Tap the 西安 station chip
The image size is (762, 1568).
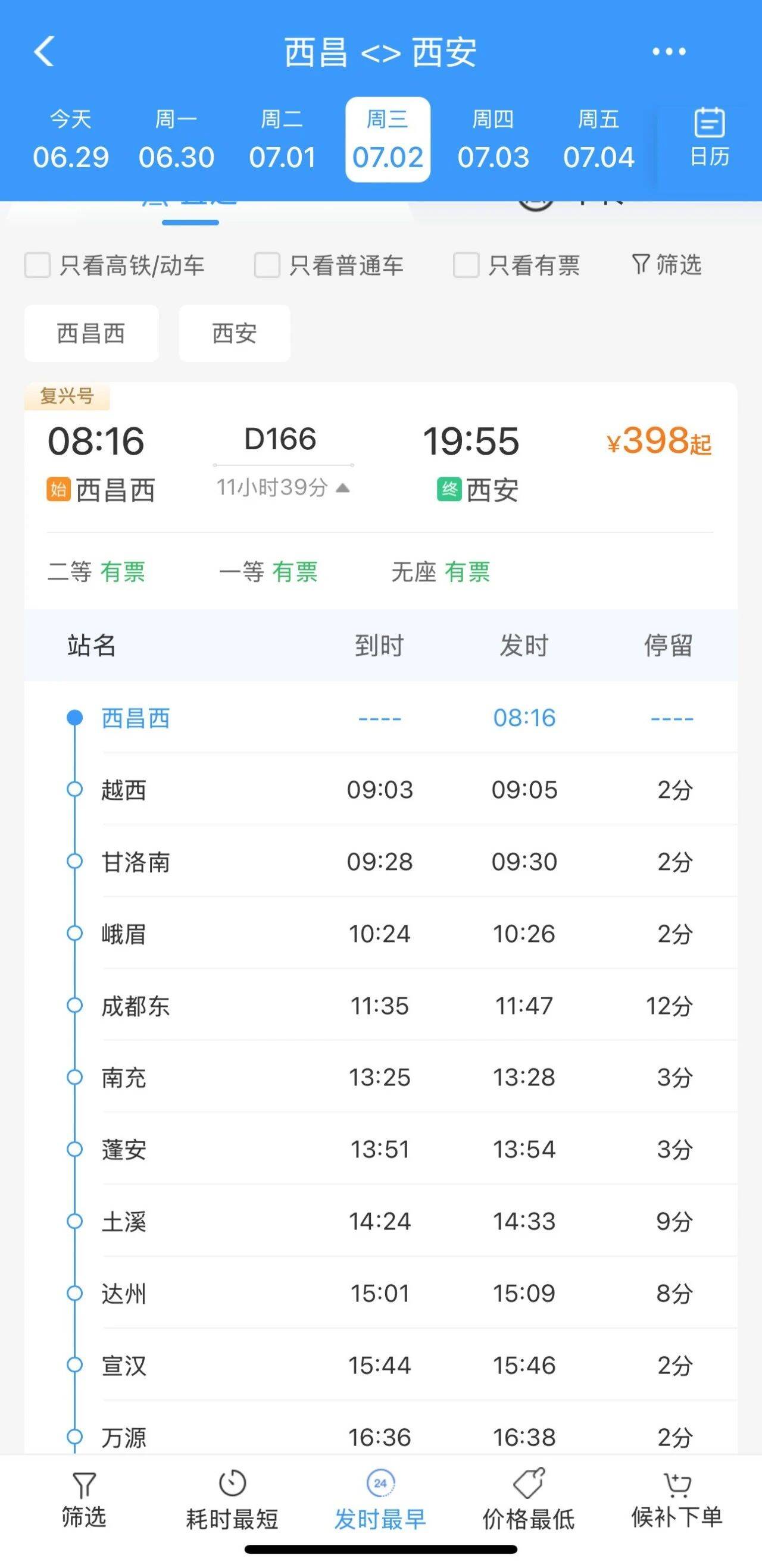pos(235,334)
